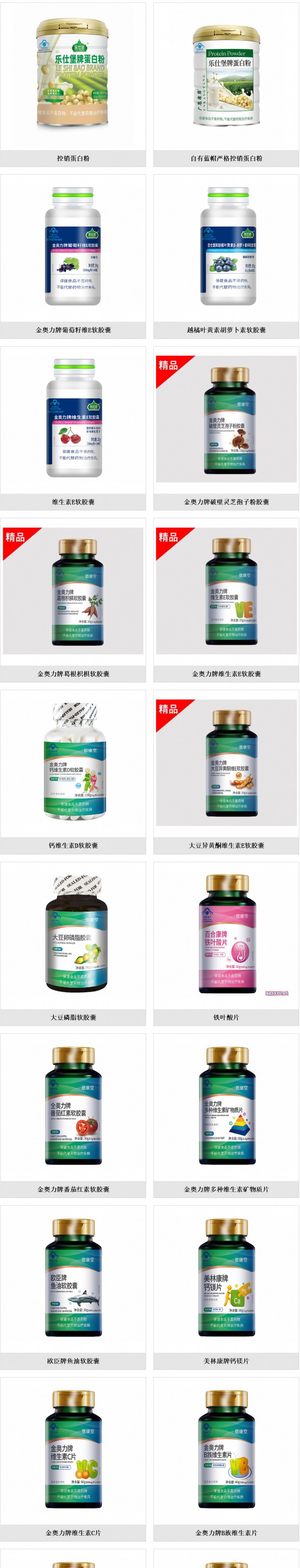View 金奥力牌破壁灵芝孢子粉胶囊
Image resolution: width=300 pixels, height=1568 pixels.
[226, 420]
